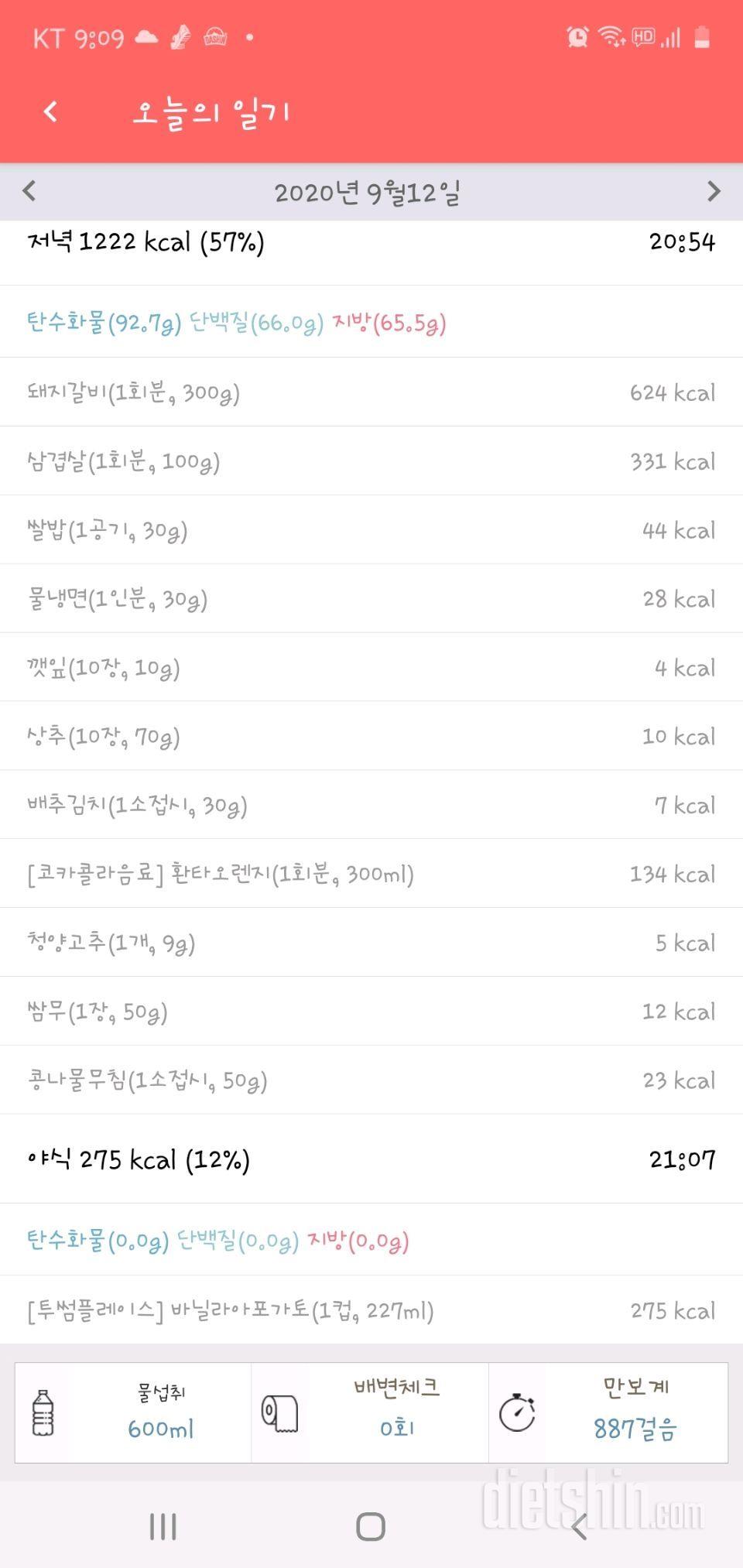Open the 물냉면 entry
The height and width of the screenshot is (1568, 743).
(x=371, y=599)
